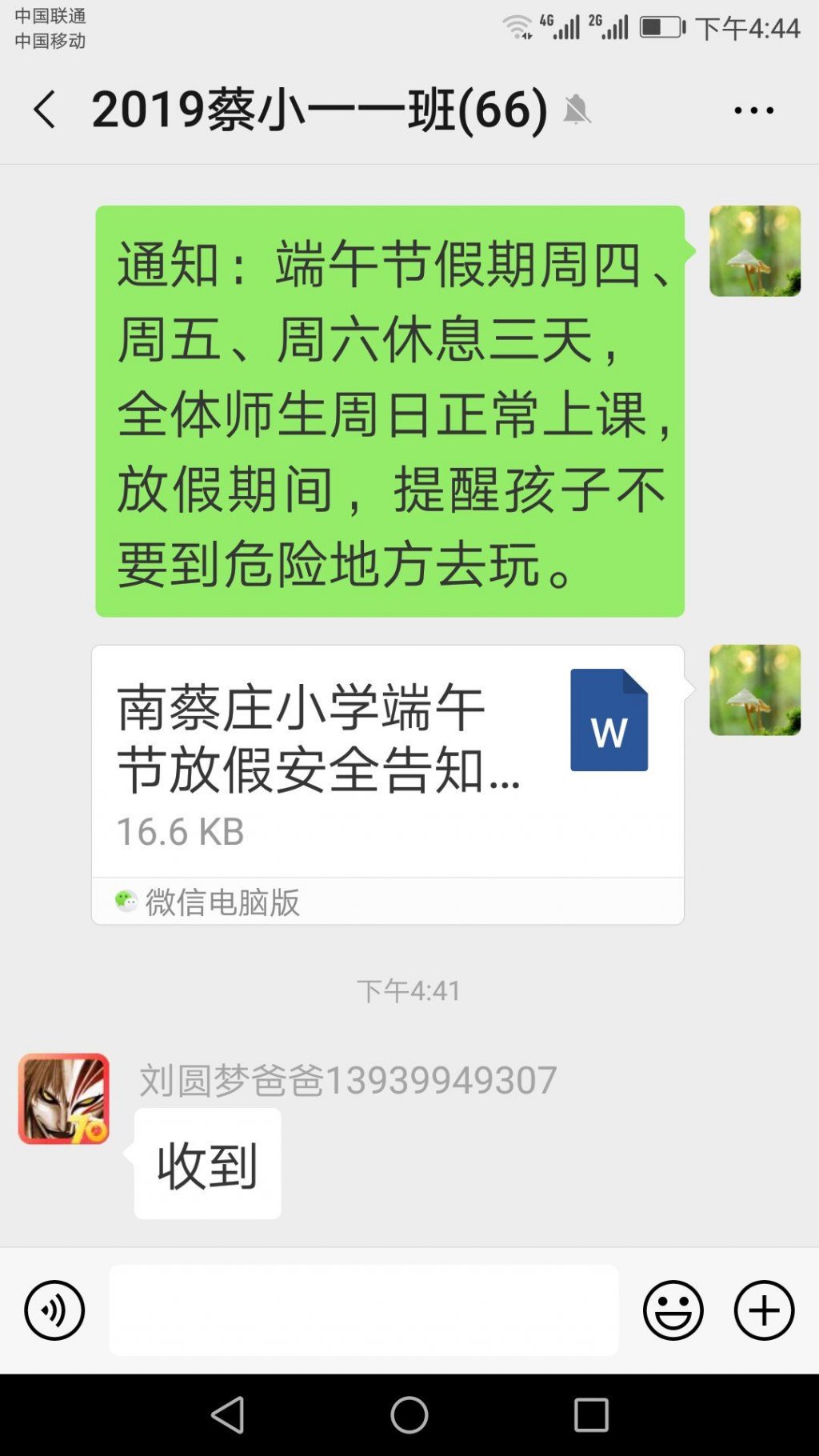
Task: Tap the system home button
Action: [x=409, y=1415]
